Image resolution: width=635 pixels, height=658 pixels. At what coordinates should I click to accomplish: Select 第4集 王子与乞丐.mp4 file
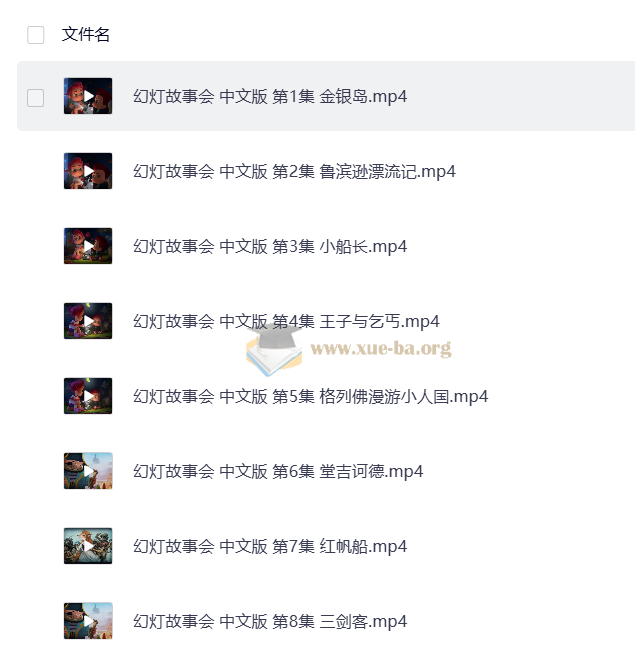pos(286,322)
